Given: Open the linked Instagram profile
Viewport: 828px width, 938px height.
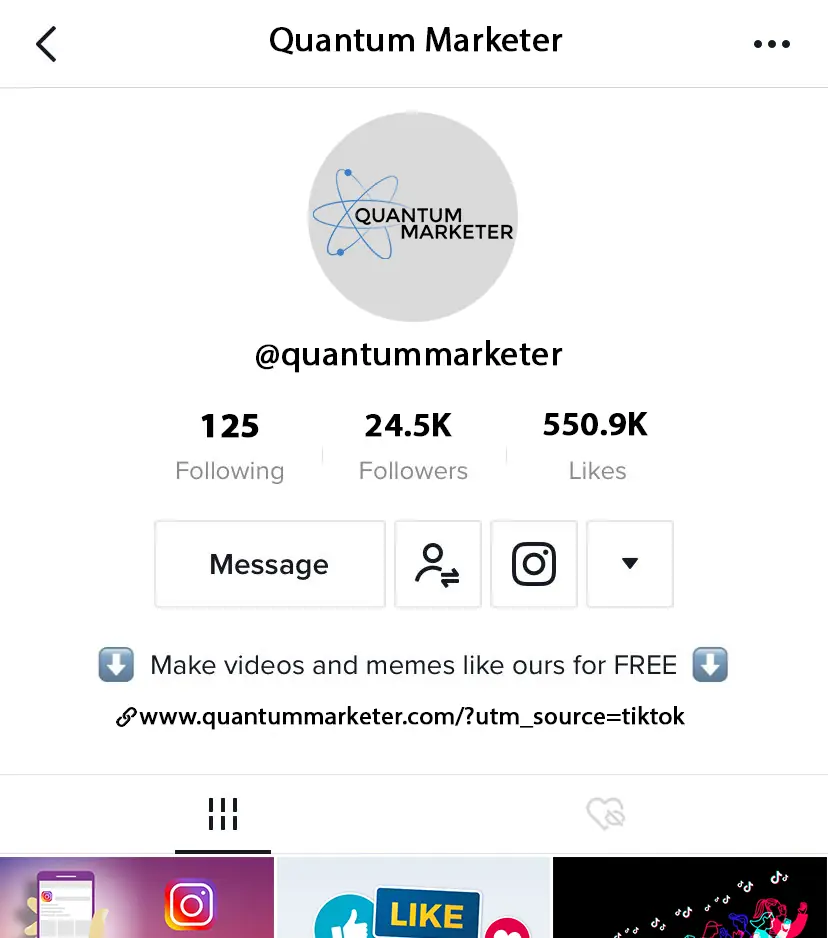Looking at the screenshot, I should [x=534, y=564].
